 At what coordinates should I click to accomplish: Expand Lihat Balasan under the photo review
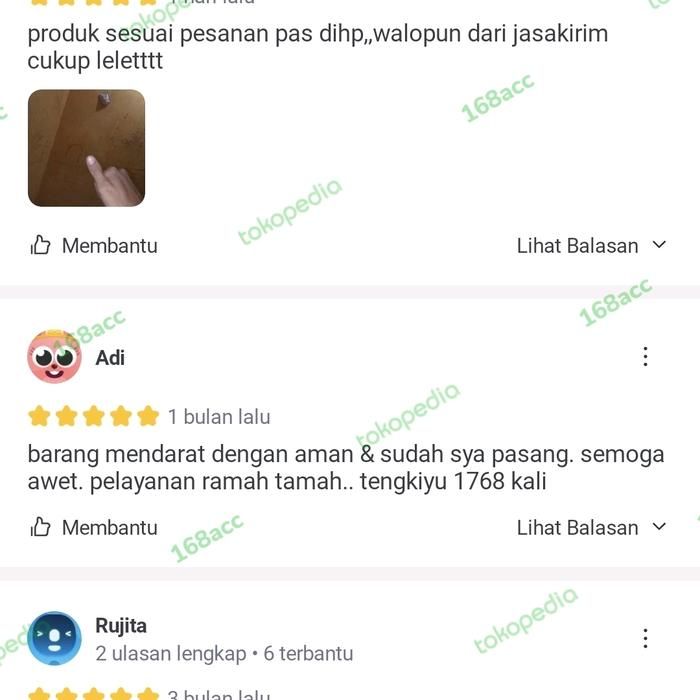click(x=591, y=245)
